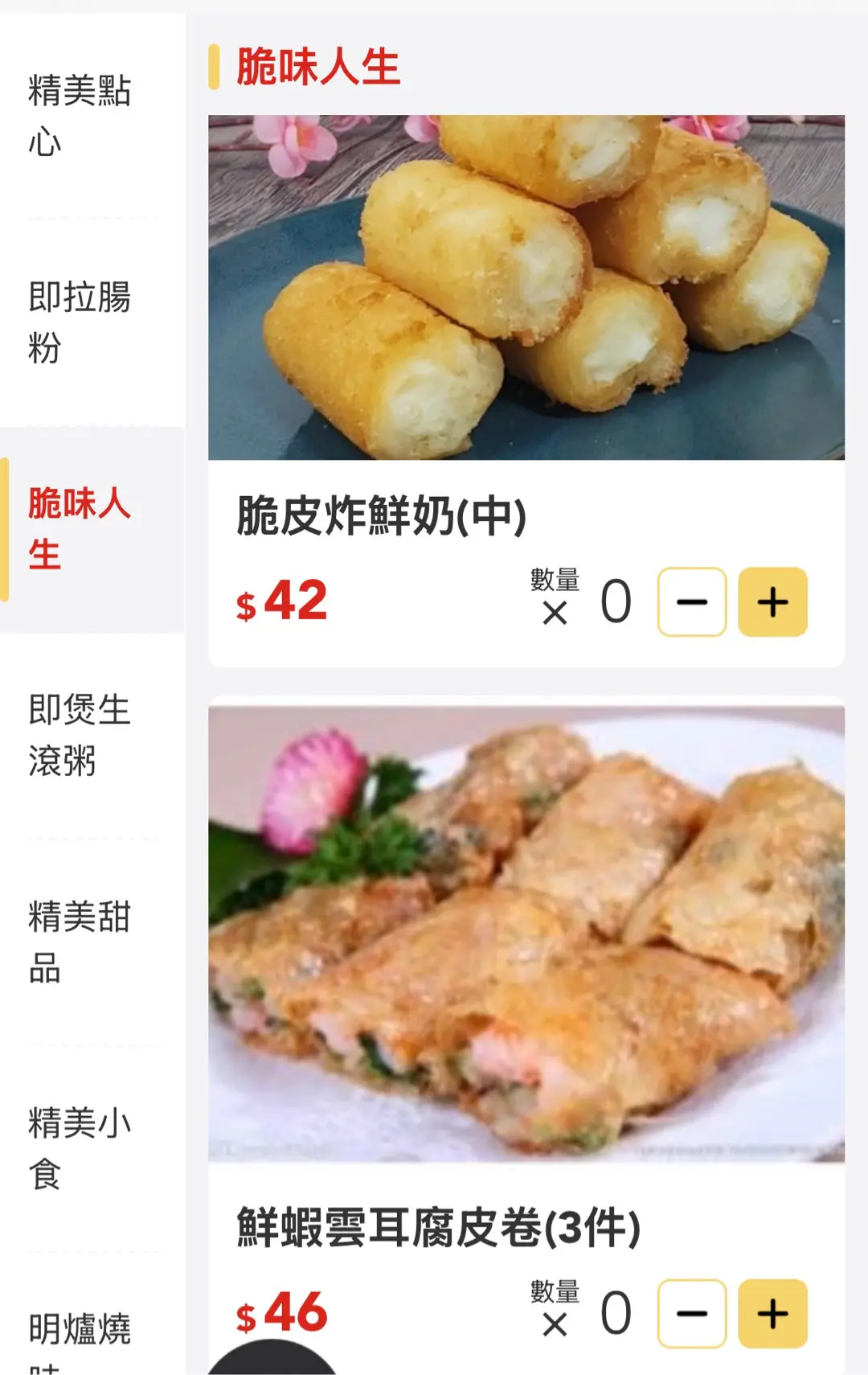Switch to the 精美小食 category
Image resolution: width=868 pixels, height=1375 pixels.
coord(80,1148)
